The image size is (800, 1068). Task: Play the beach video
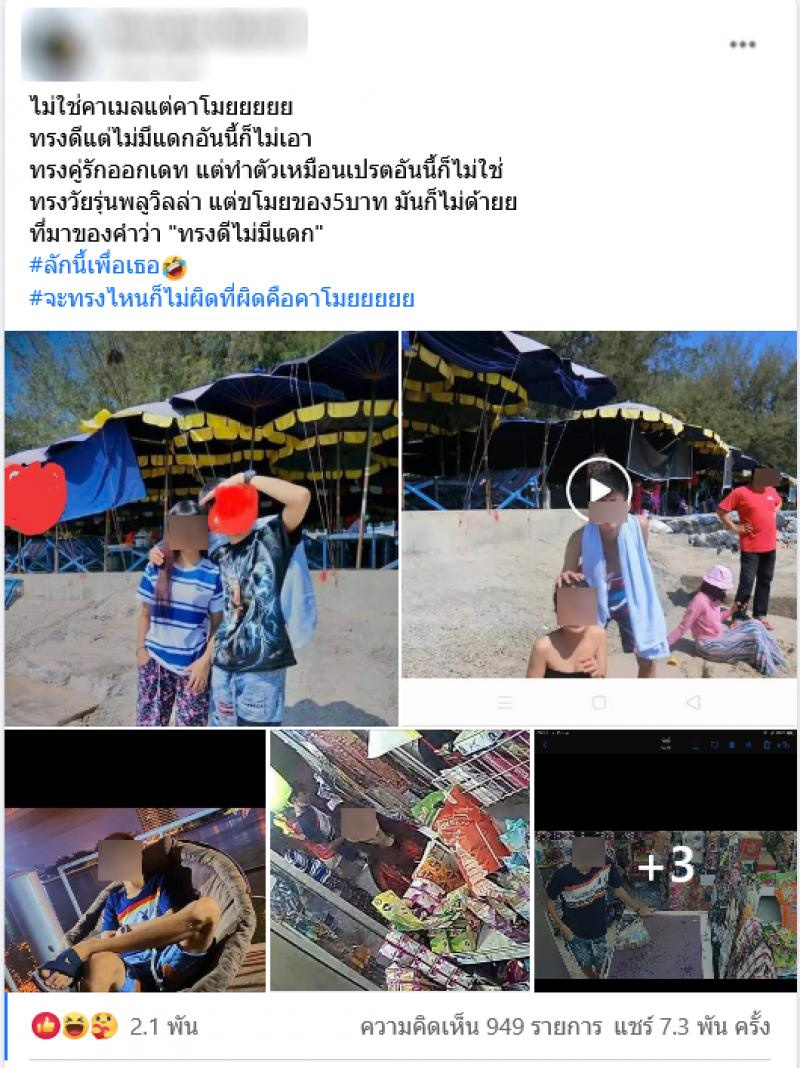pyautogui.click(x=598, y=490)
